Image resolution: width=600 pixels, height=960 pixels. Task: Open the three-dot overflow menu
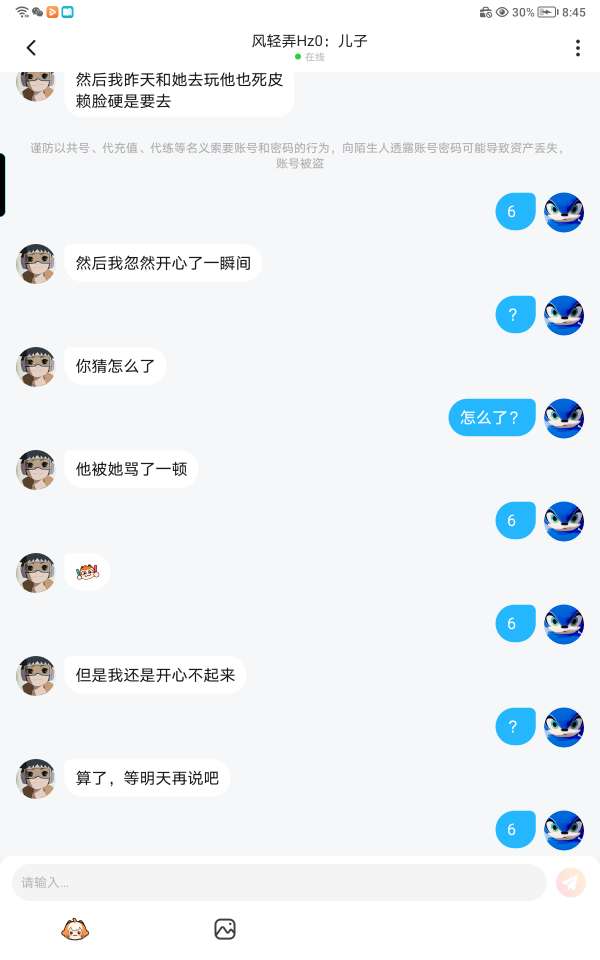coord(577,48)
